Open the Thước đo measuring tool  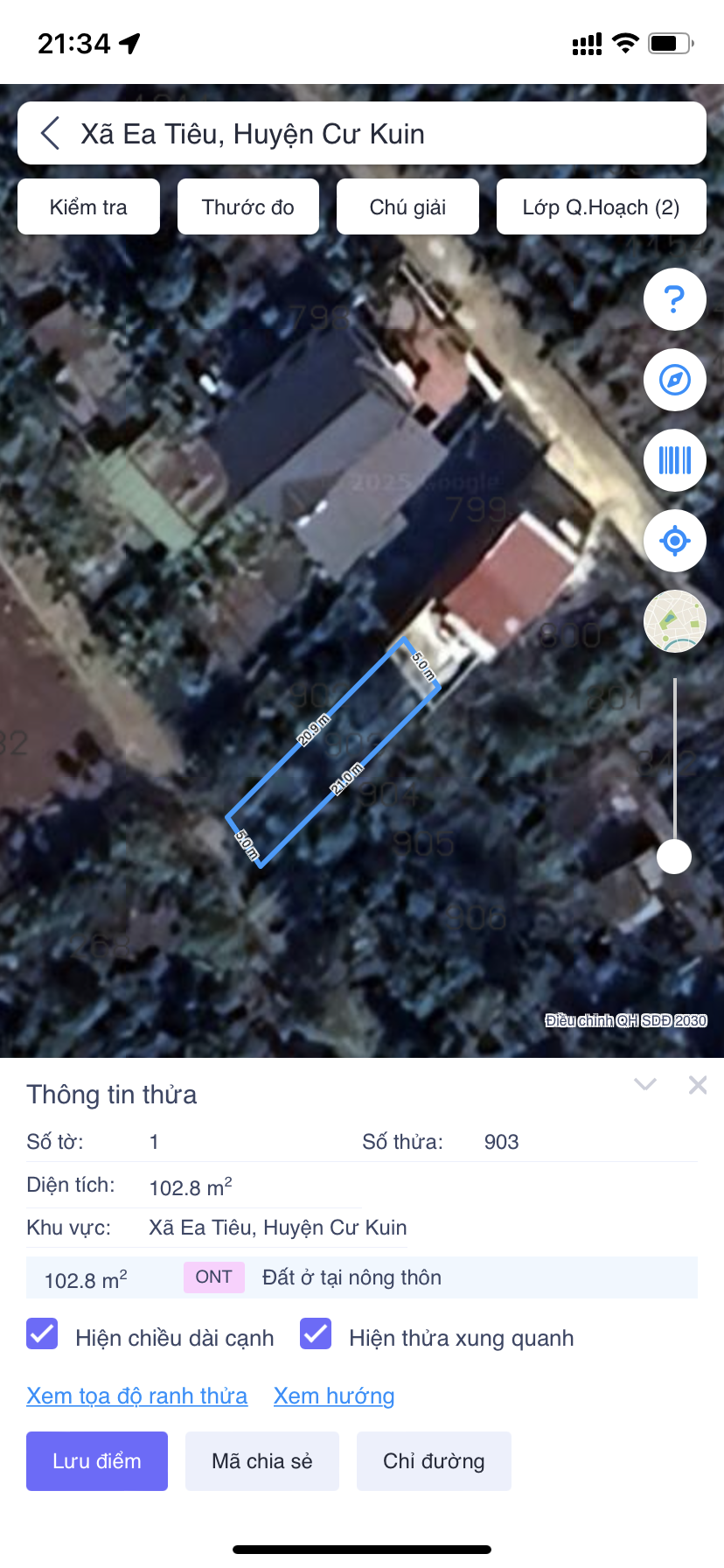coord(248,207)
